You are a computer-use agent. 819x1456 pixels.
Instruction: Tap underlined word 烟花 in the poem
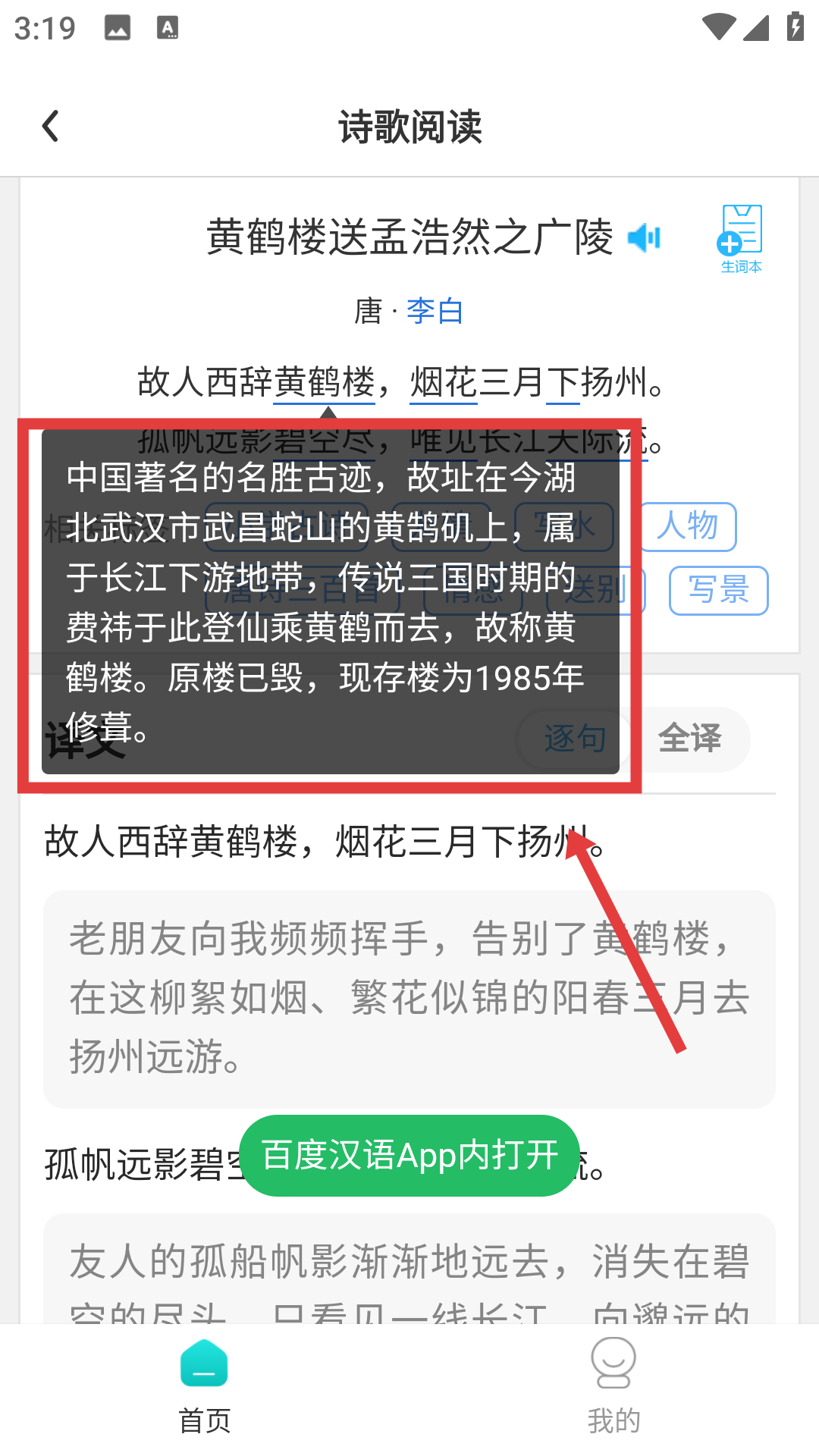click(x=444, y=382)
